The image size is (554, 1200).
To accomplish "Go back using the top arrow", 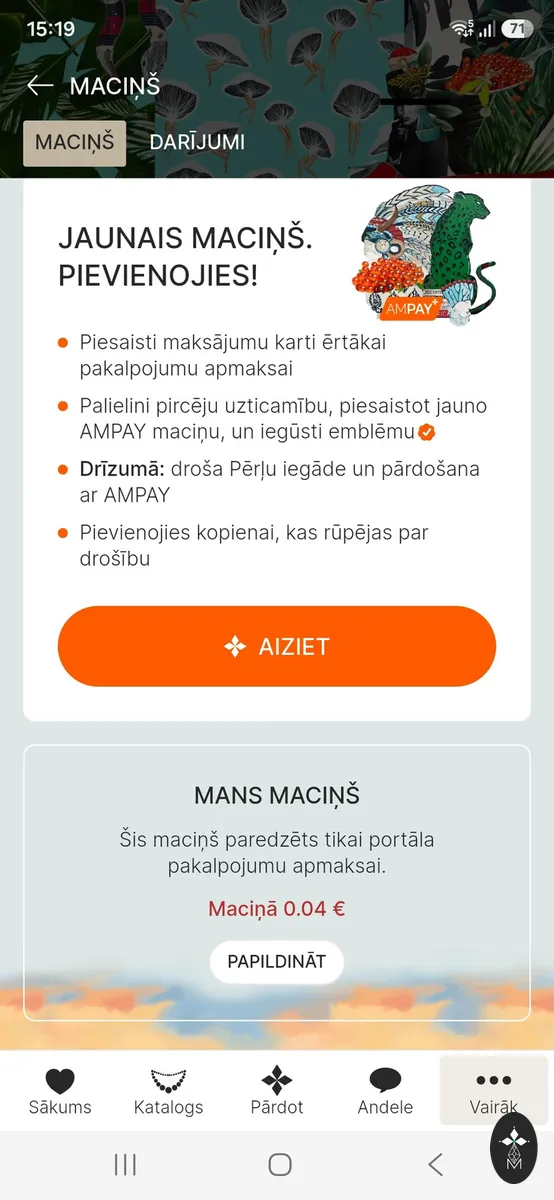I will click(39, 86).
